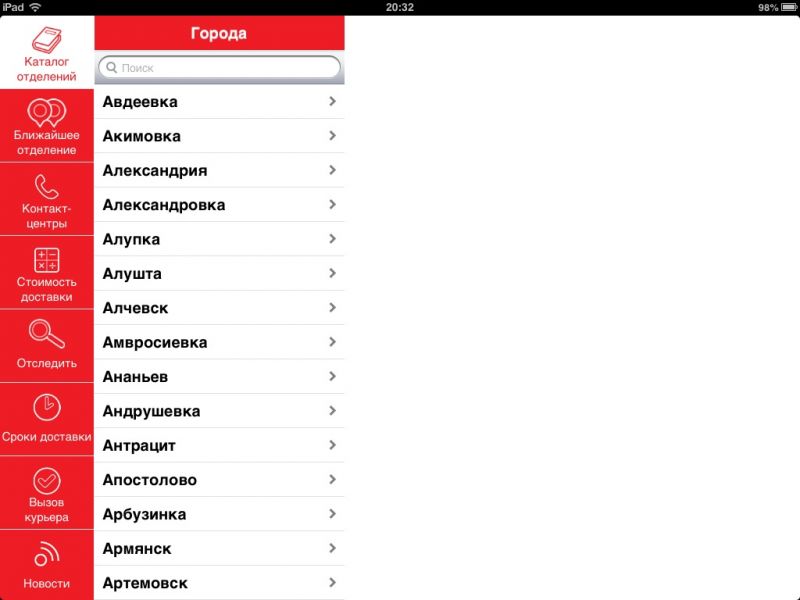This screenshot has width=800, height=600.
Task: Open the Каталог отделений tab
Action: (x=47, y=53)
